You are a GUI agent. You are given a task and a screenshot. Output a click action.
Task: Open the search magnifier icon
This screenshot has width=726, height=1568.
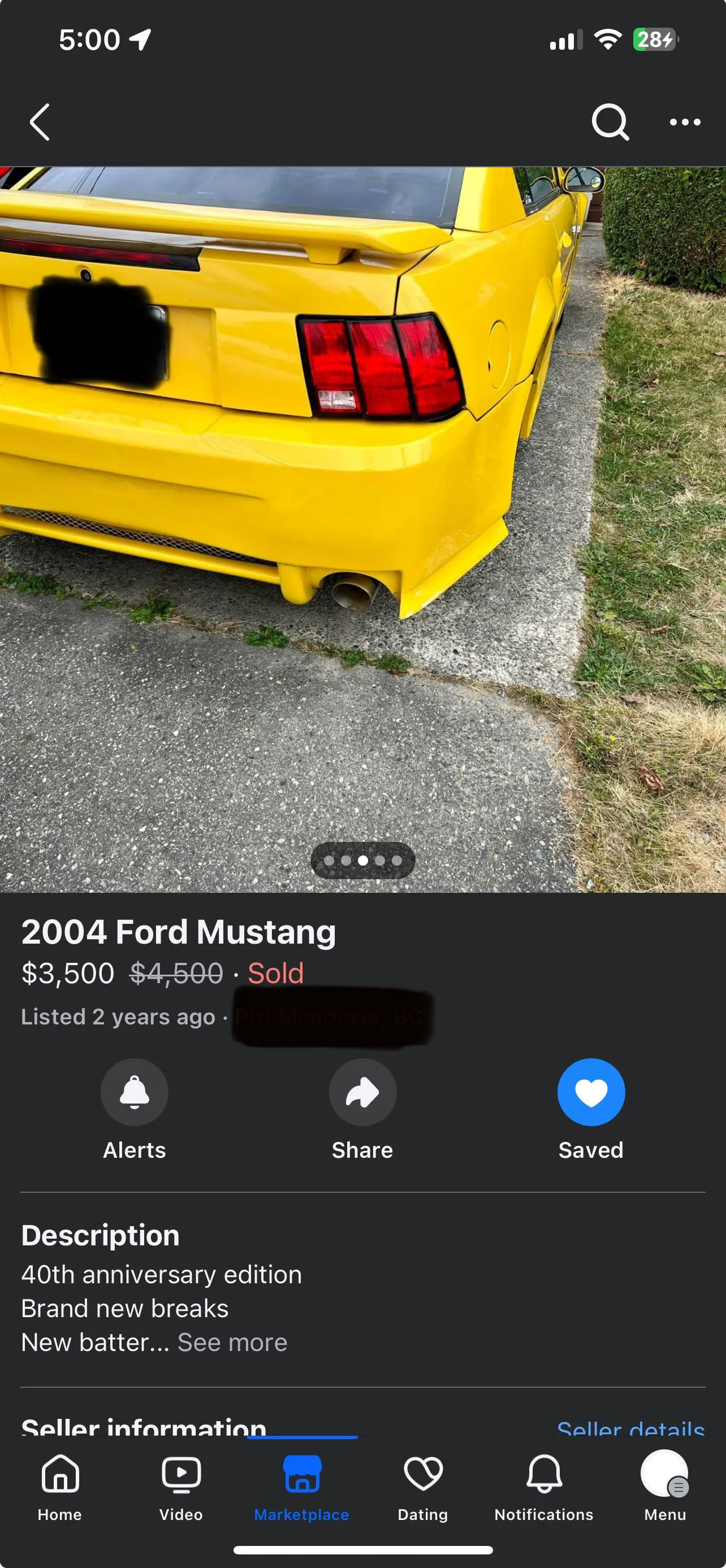(x=610, y=123)
